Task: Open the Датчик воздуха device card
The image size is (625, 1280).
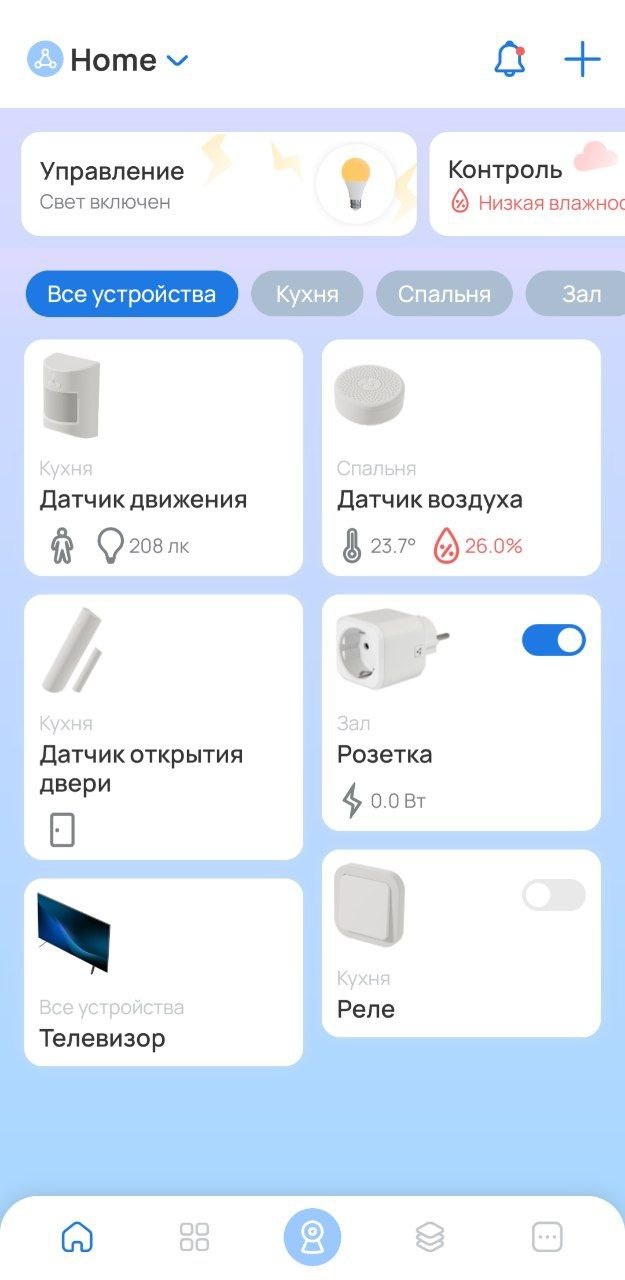Action: tap(461, 458)
